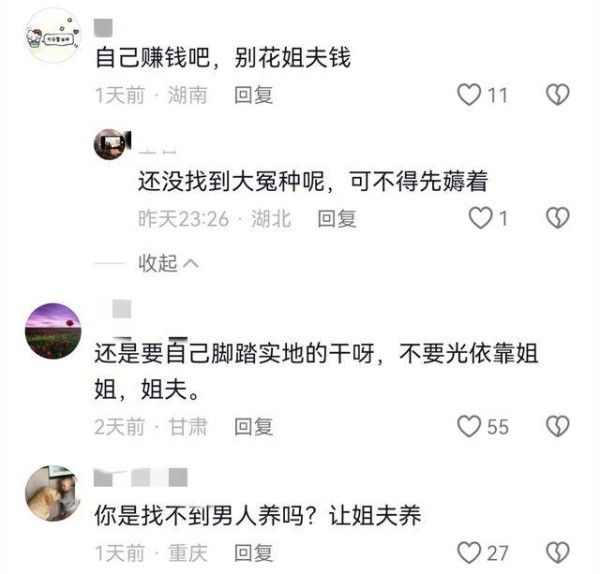The image size is (600, 574).
Task: Open the Chongqing (重庆) commenter's dog avatar
Action: [x=51, y=492]
